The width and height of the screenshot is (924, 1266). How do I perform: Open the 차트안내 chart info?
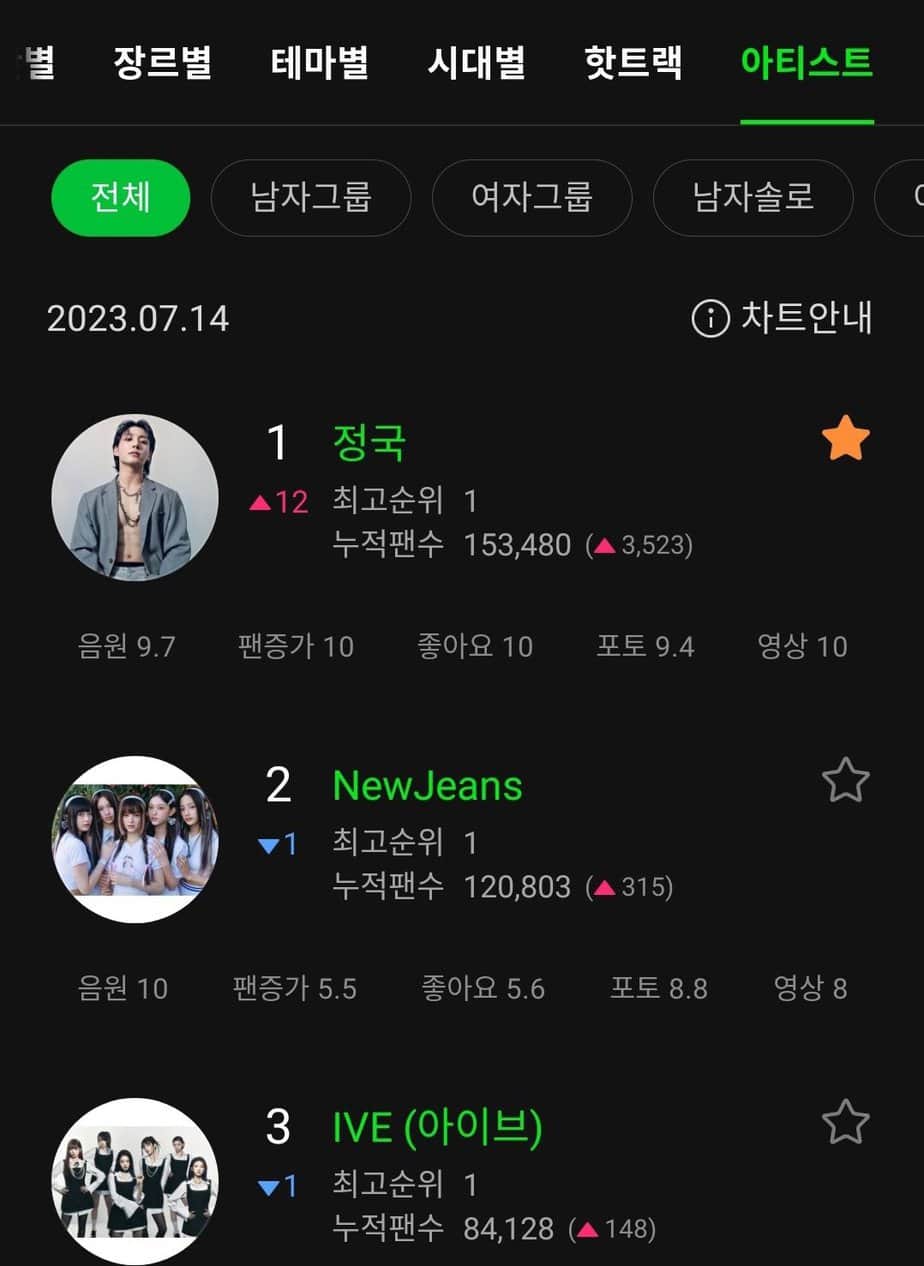(783, 318)
